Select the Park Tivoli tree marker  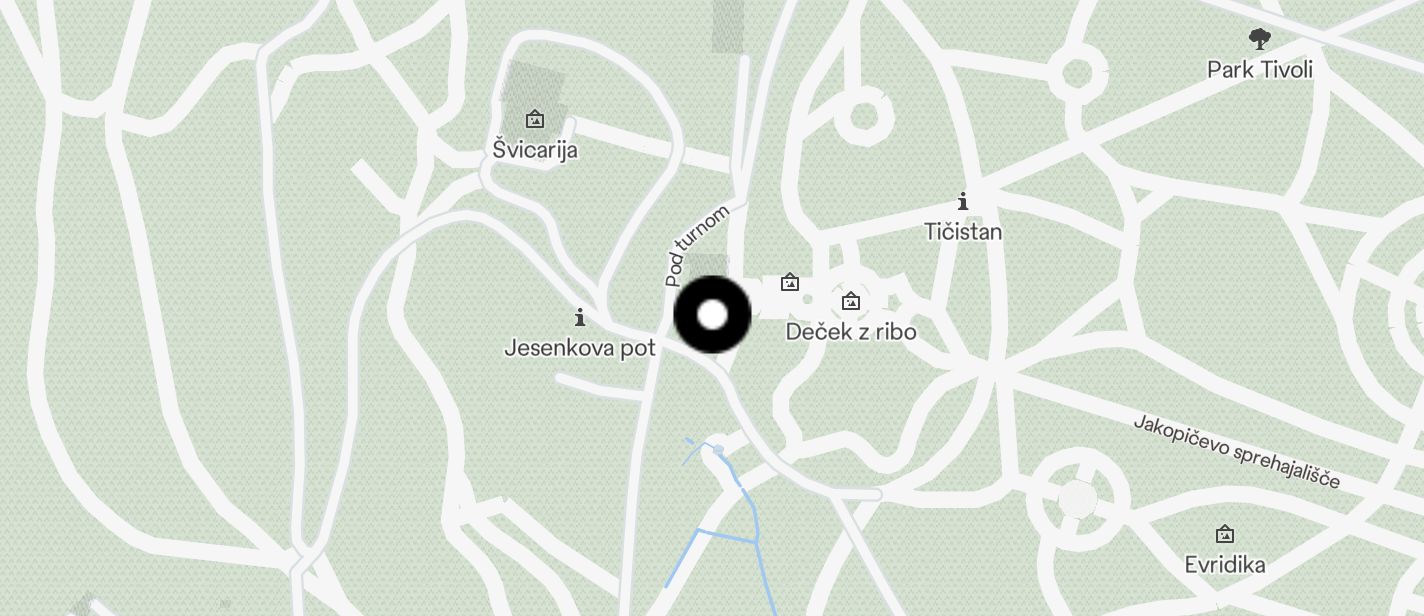coord(1259,40)
